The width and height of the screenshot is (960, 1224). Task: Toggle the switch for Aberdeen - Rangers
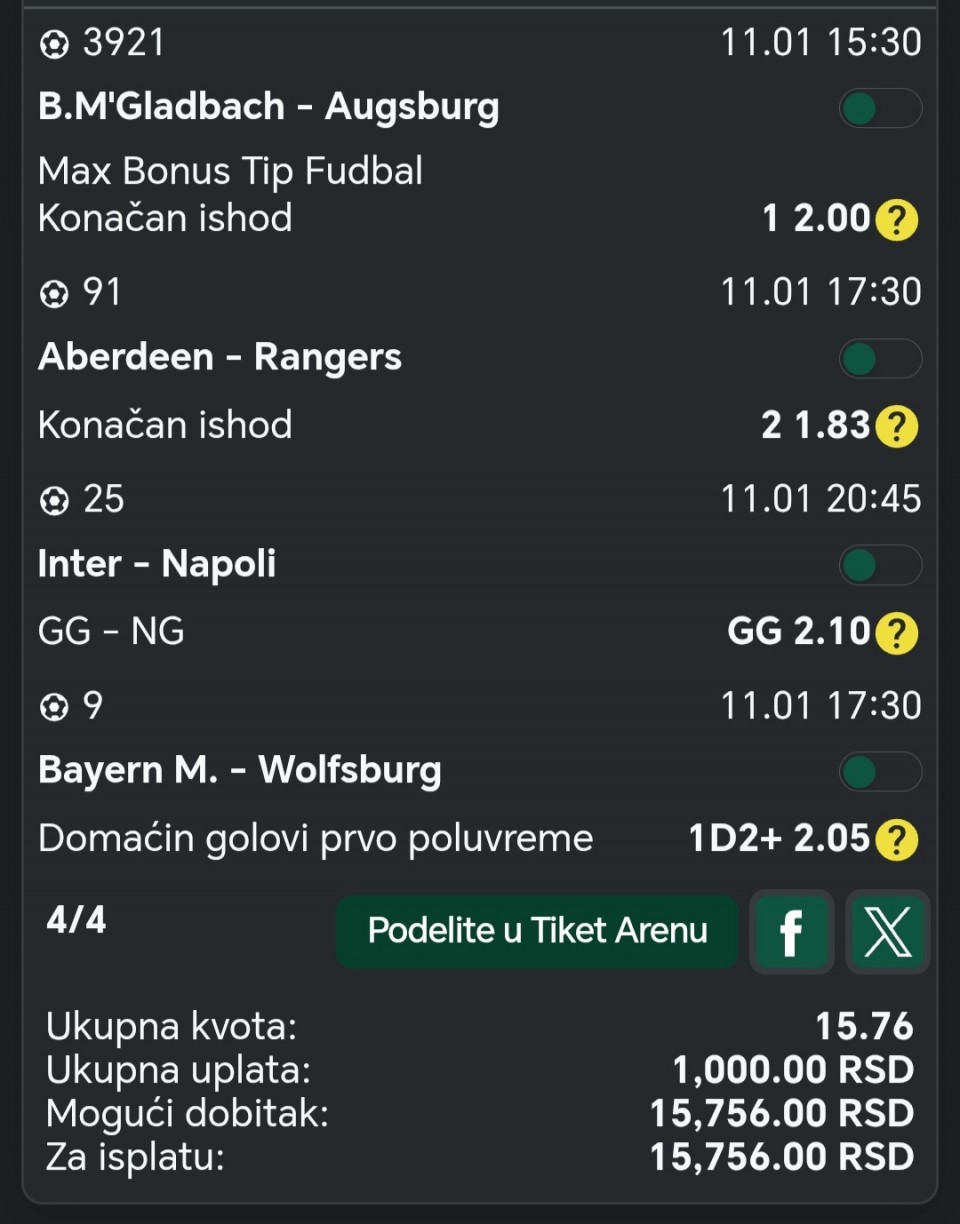coord(879,358)
